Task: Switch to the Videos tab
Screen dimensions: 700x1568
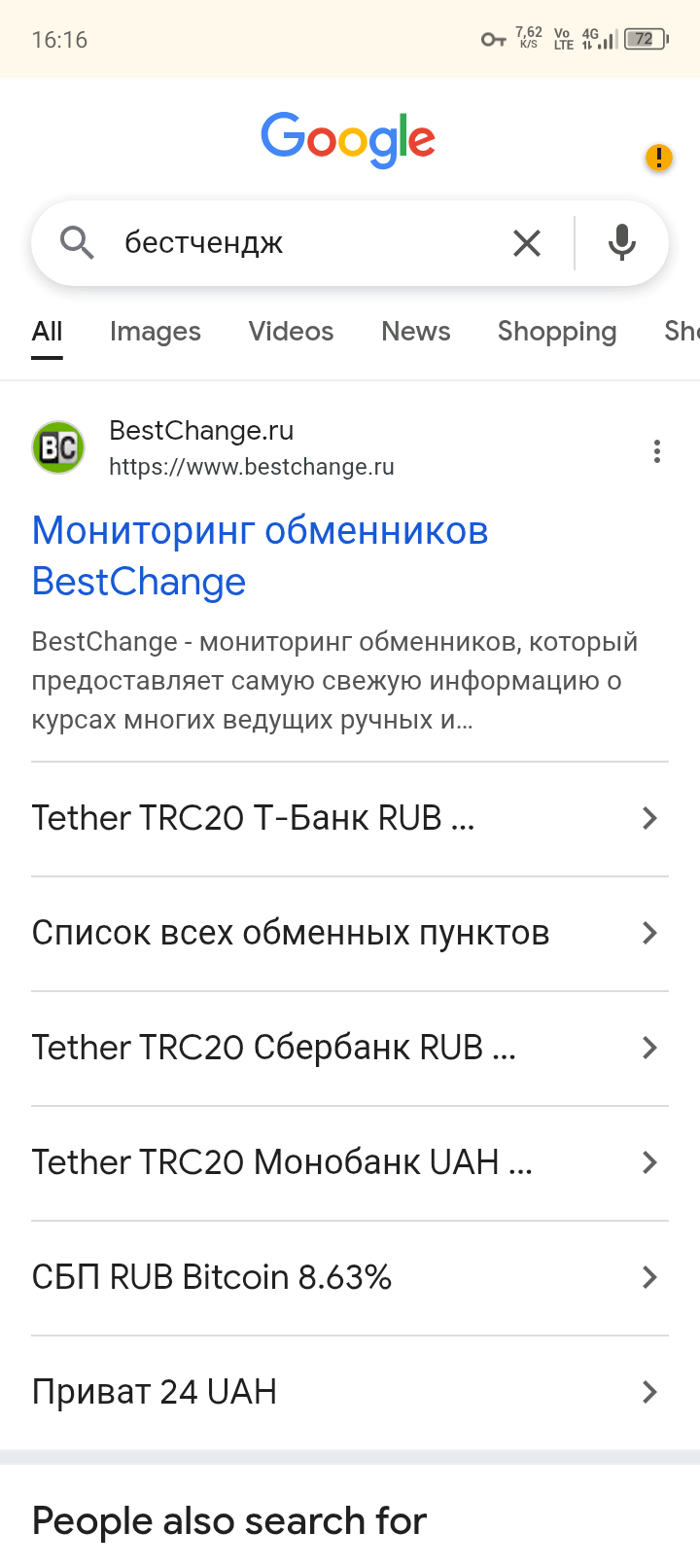Action: (x=291, y=332)
